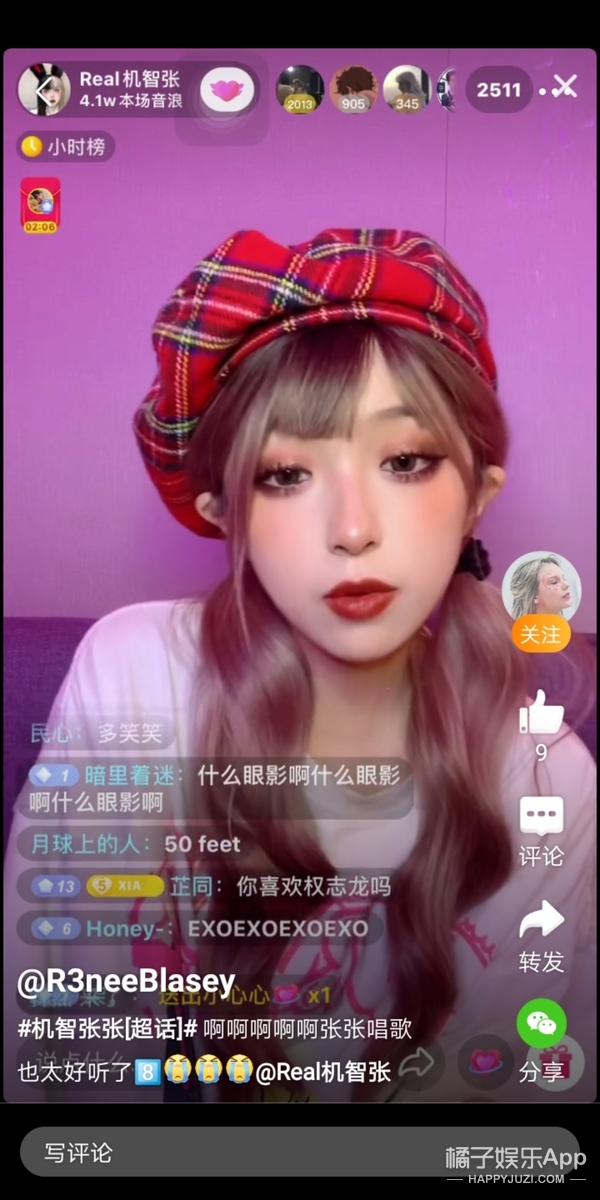
Task: Tap the 写评论 comment field
Action: coord(300,1152)
